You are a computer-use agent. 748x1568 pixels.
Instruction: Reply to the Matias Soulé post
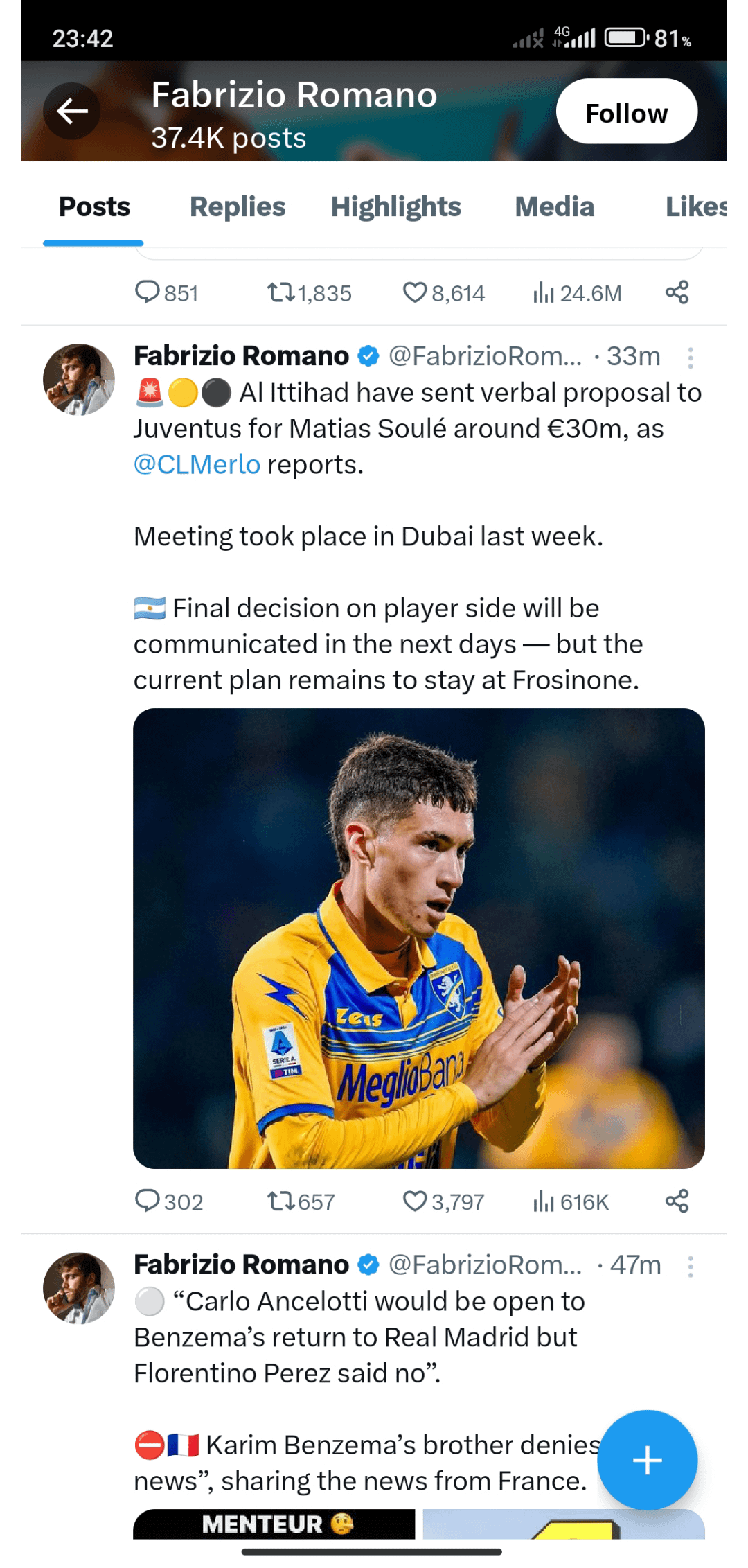click(168, 1201)
